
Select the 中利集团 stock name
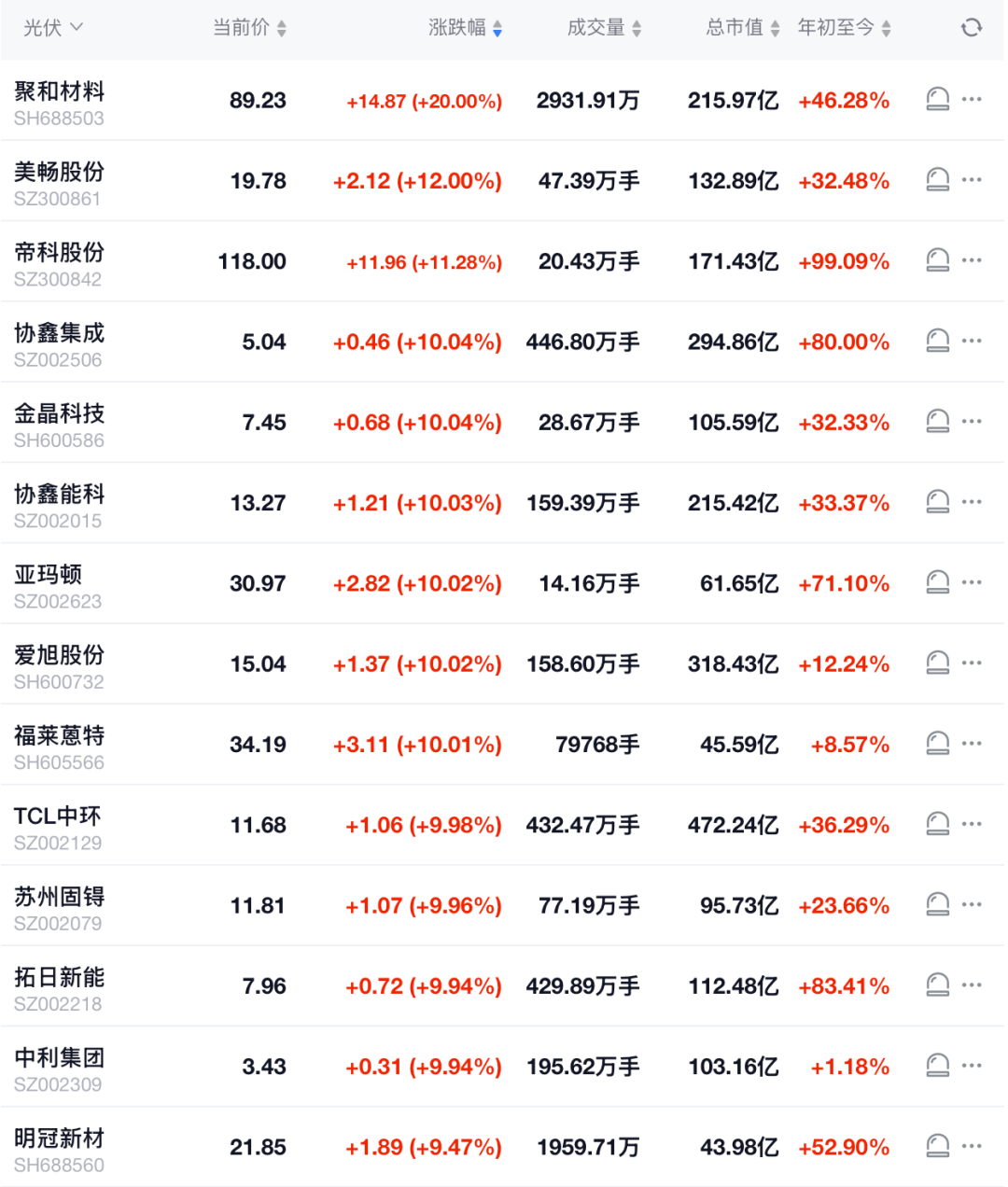(x=58, y=1057)
